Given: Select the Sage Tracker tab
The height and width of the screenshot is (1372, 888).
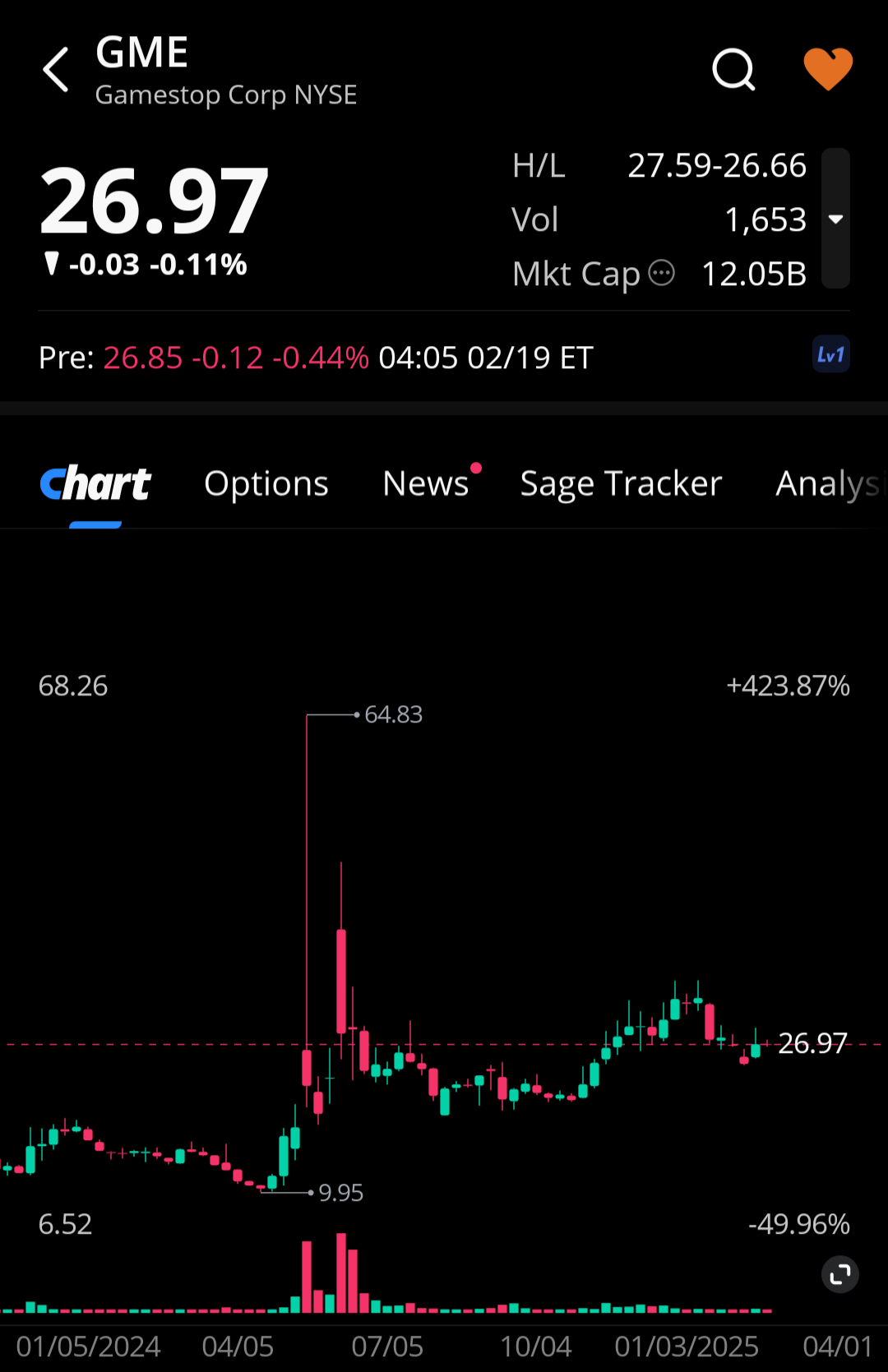Looking at the screenshot, I should point(621,483).
